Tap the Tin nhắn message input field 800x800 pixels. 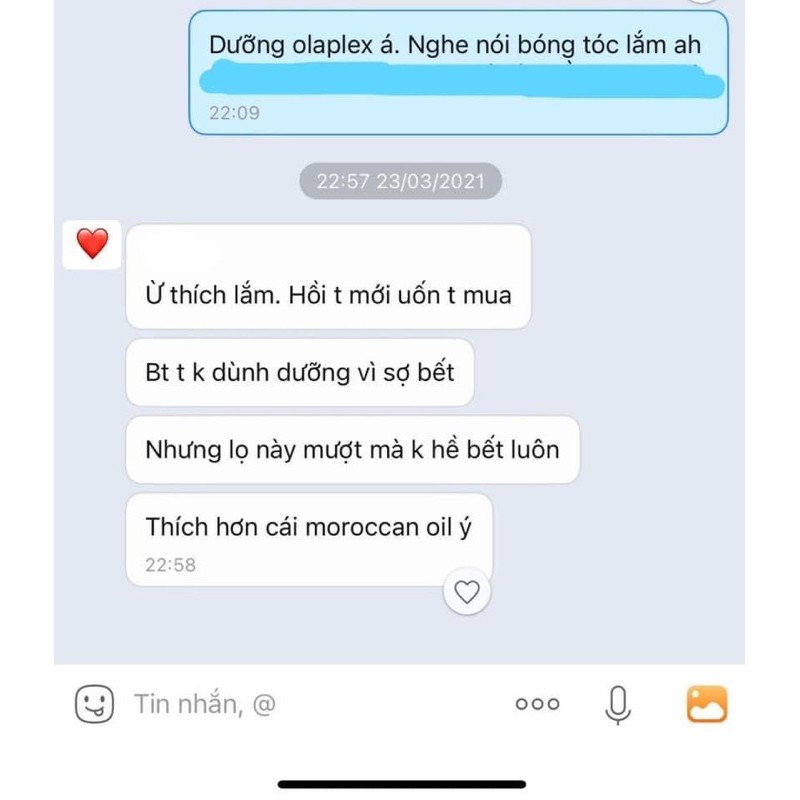(300, 704)
